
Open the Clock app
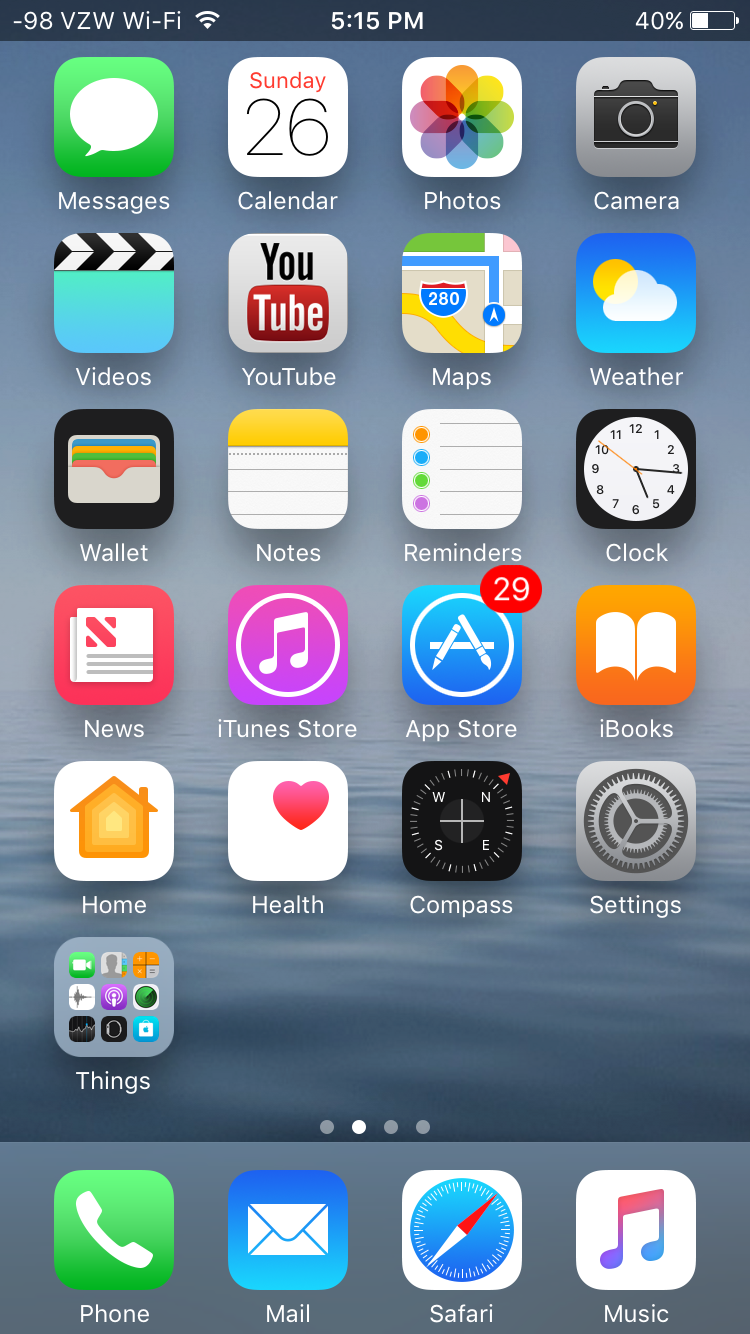[636, 469]
